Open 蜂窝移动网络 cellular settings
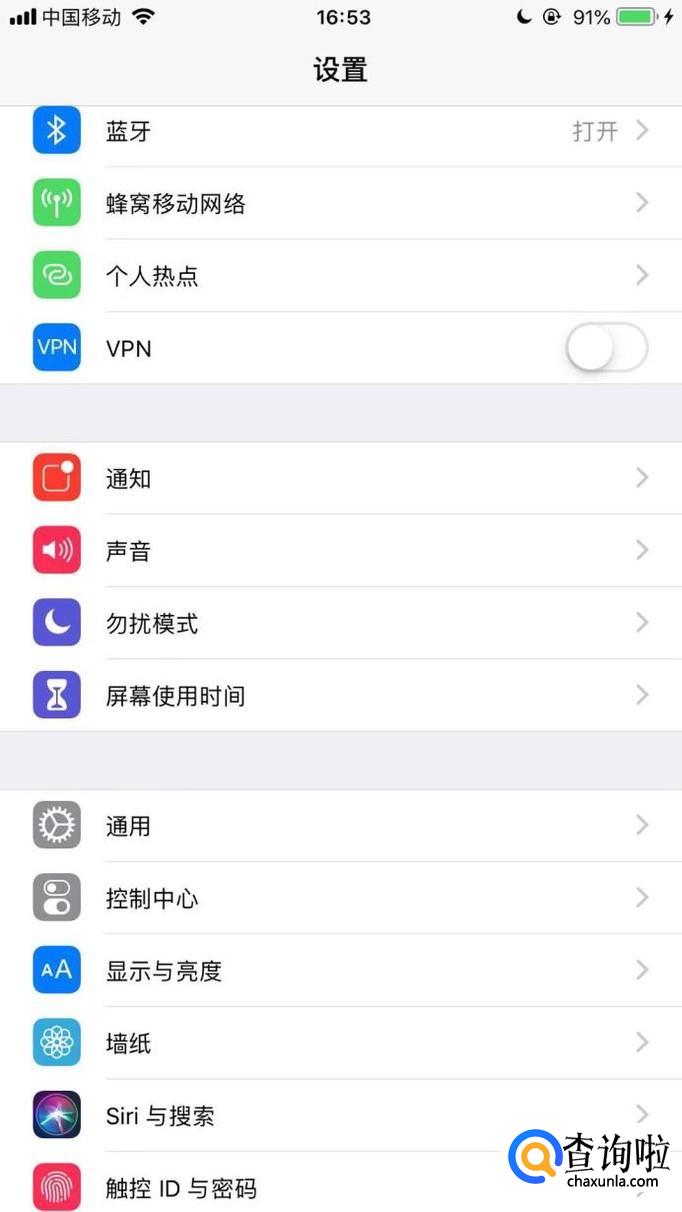The image size is (682, 1212). click(x=340, y=203)
